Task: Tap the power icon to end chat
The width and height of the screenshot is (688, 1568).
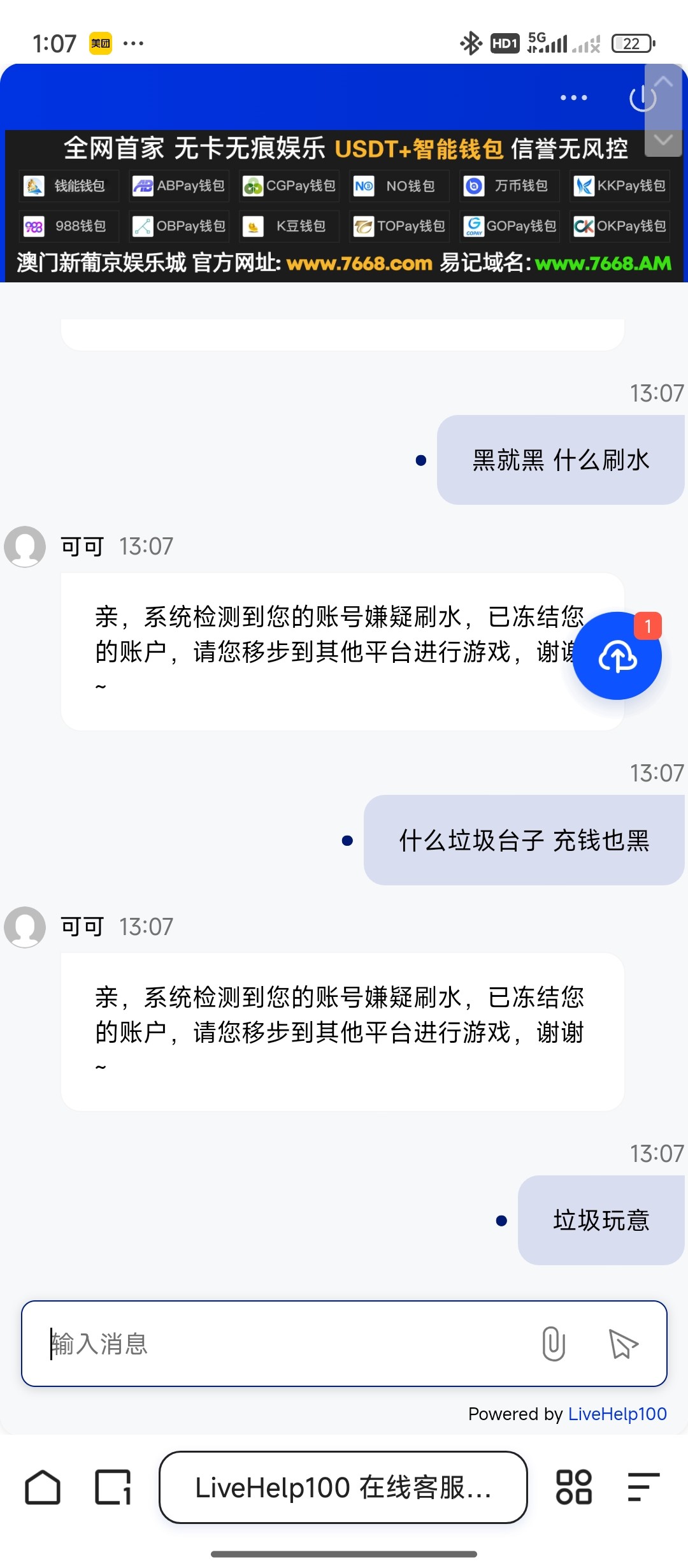Action: pyautogui.click(x=642, y=98)
